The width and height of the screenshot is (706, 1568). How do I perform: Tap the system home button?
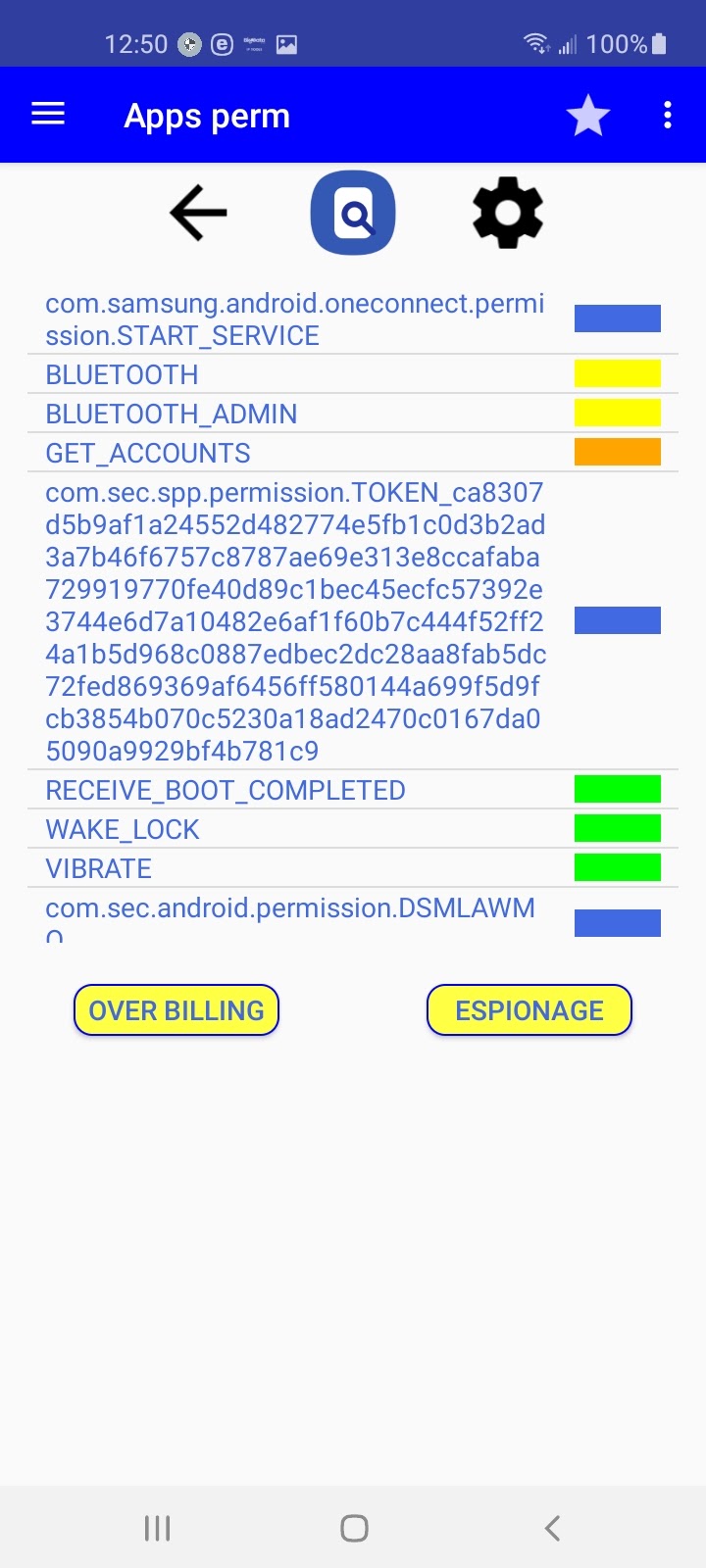(354, 1528)
